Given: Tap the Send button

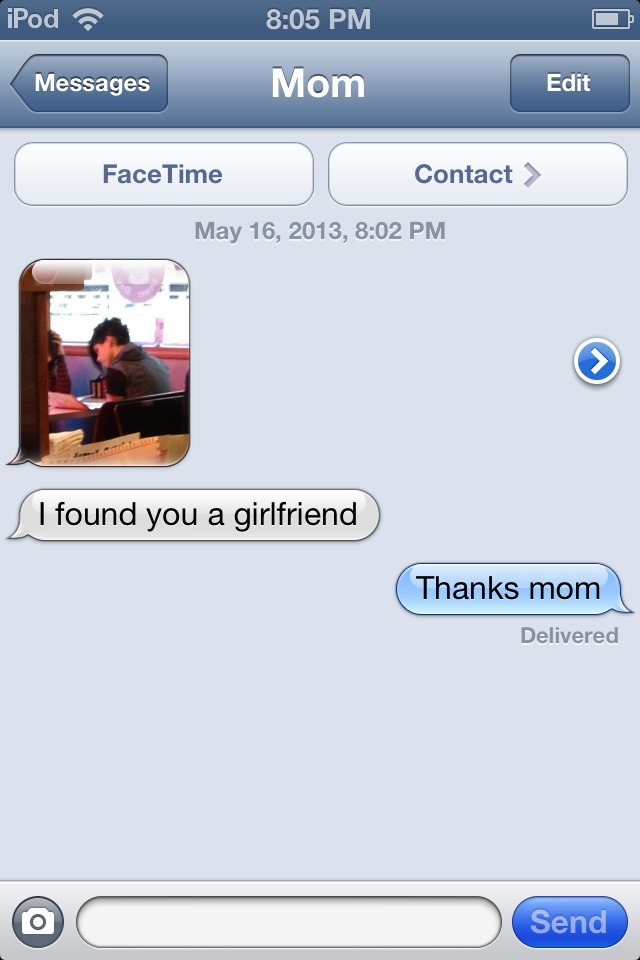Looking at the screenshot, I should click(569, 921).
